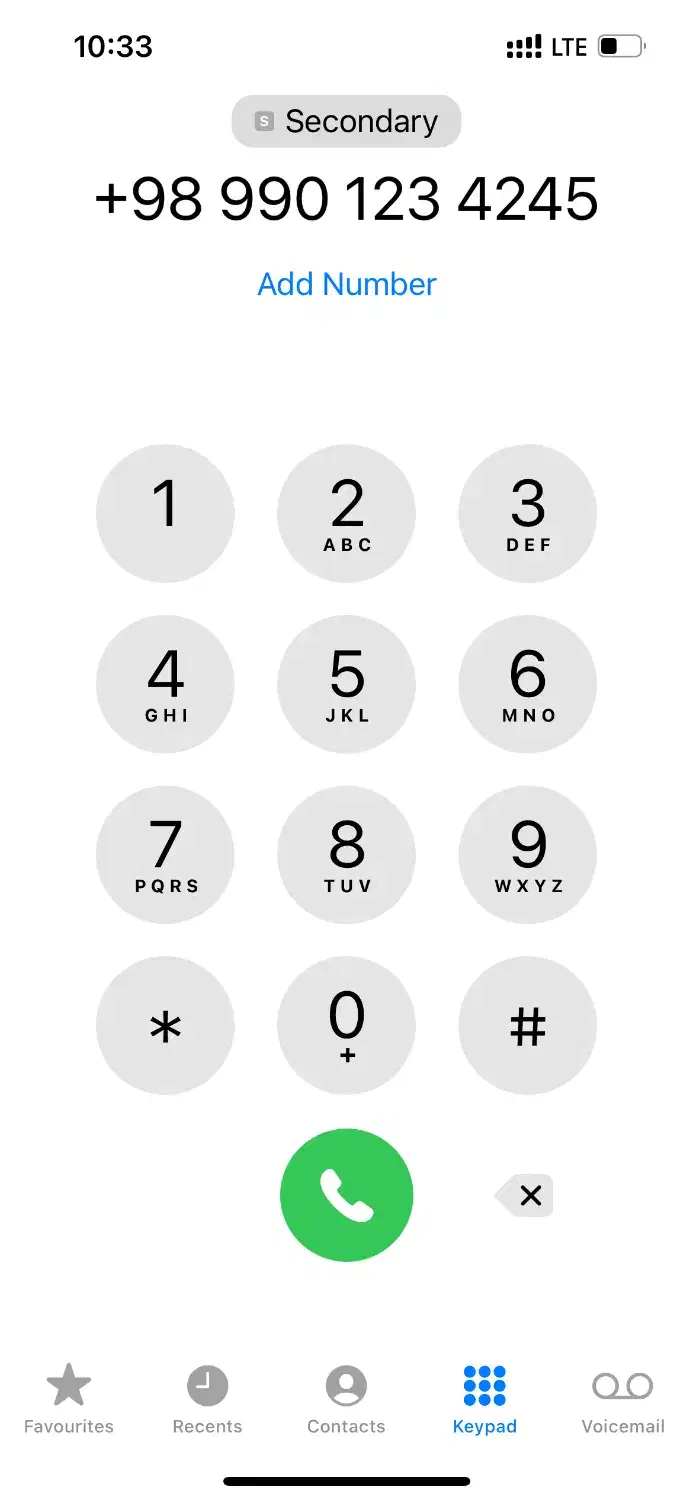Viewport: 693px width, 1500px height.
Task: Tap the 9 WXYZ key
Action: (527, 855)
